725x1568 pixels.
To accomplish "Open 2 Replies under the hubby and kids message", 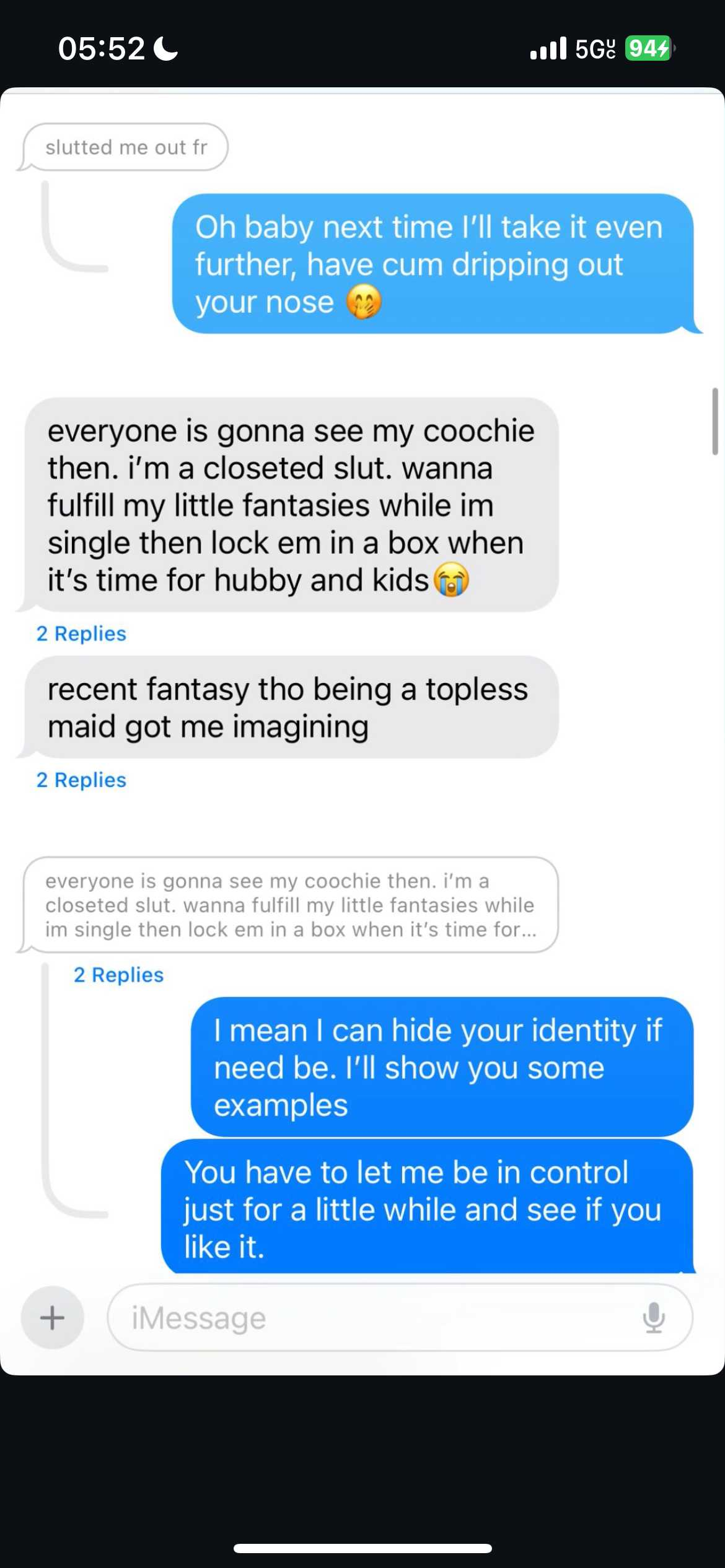I will [81, 634].
